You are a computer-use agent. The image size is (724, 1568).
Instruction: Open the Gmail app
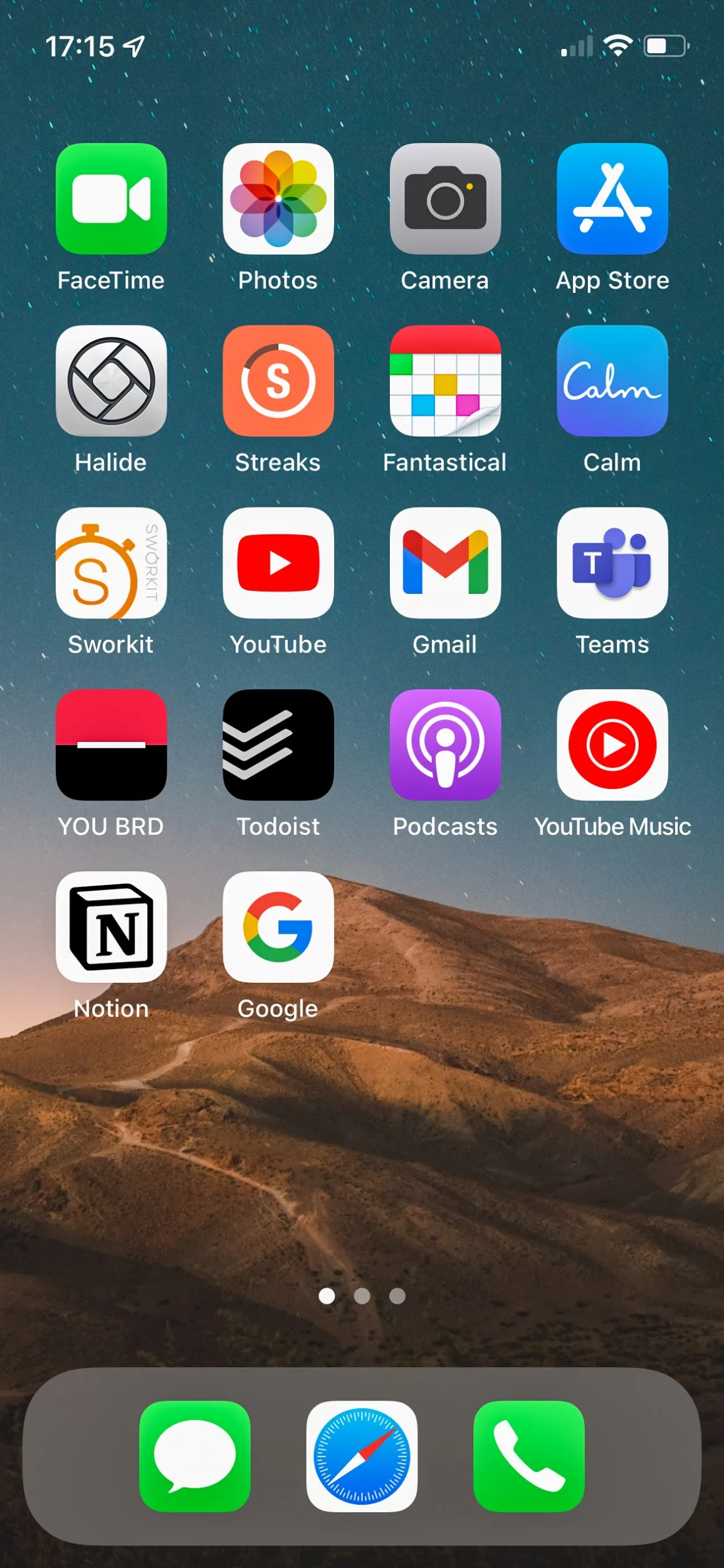(x=445, y=563)
